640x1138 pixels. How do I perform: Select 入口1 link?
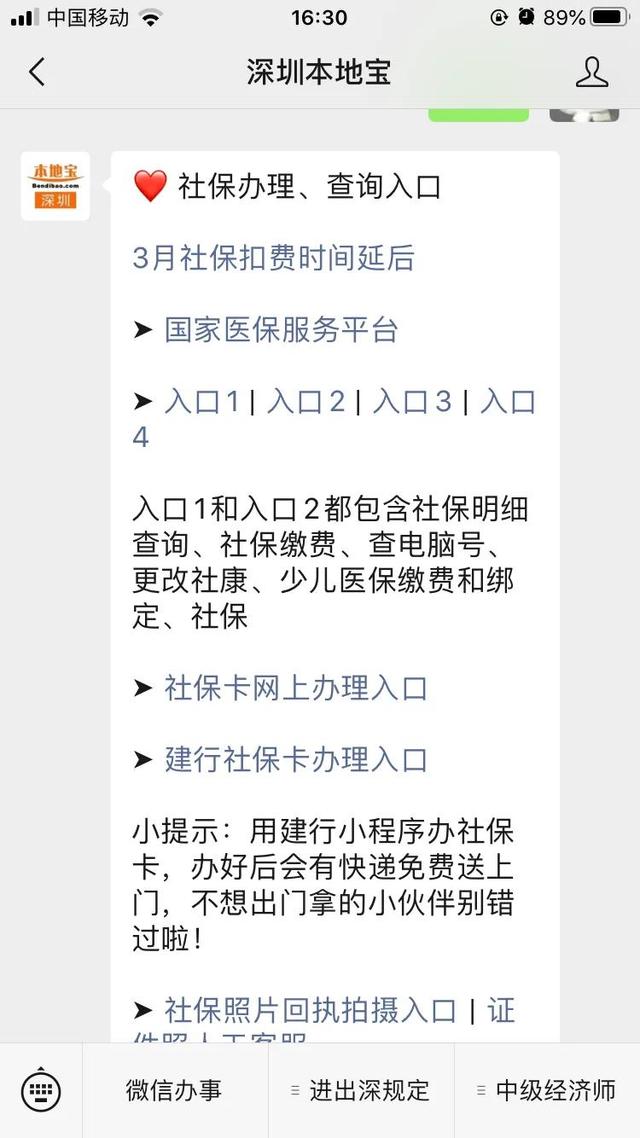(x=202, y=402)
